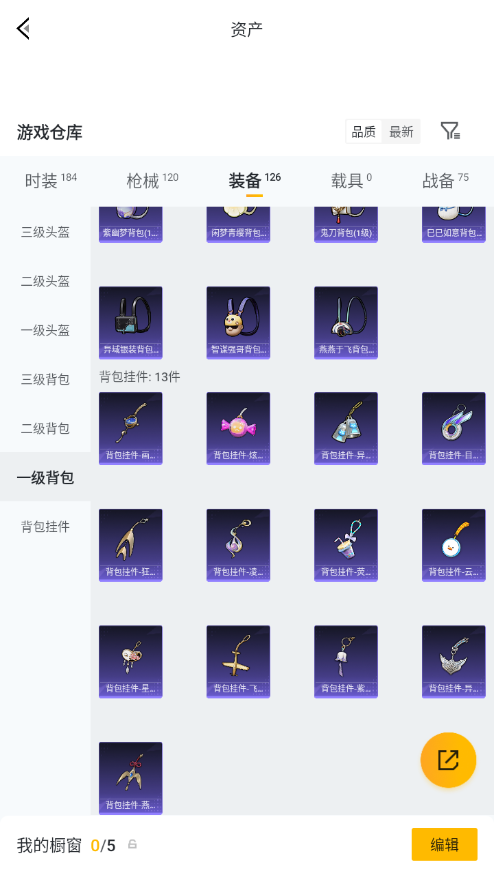Open the pink candy backpack charm
This screenshot has height=873, width=494.
(x=238, y=428)
